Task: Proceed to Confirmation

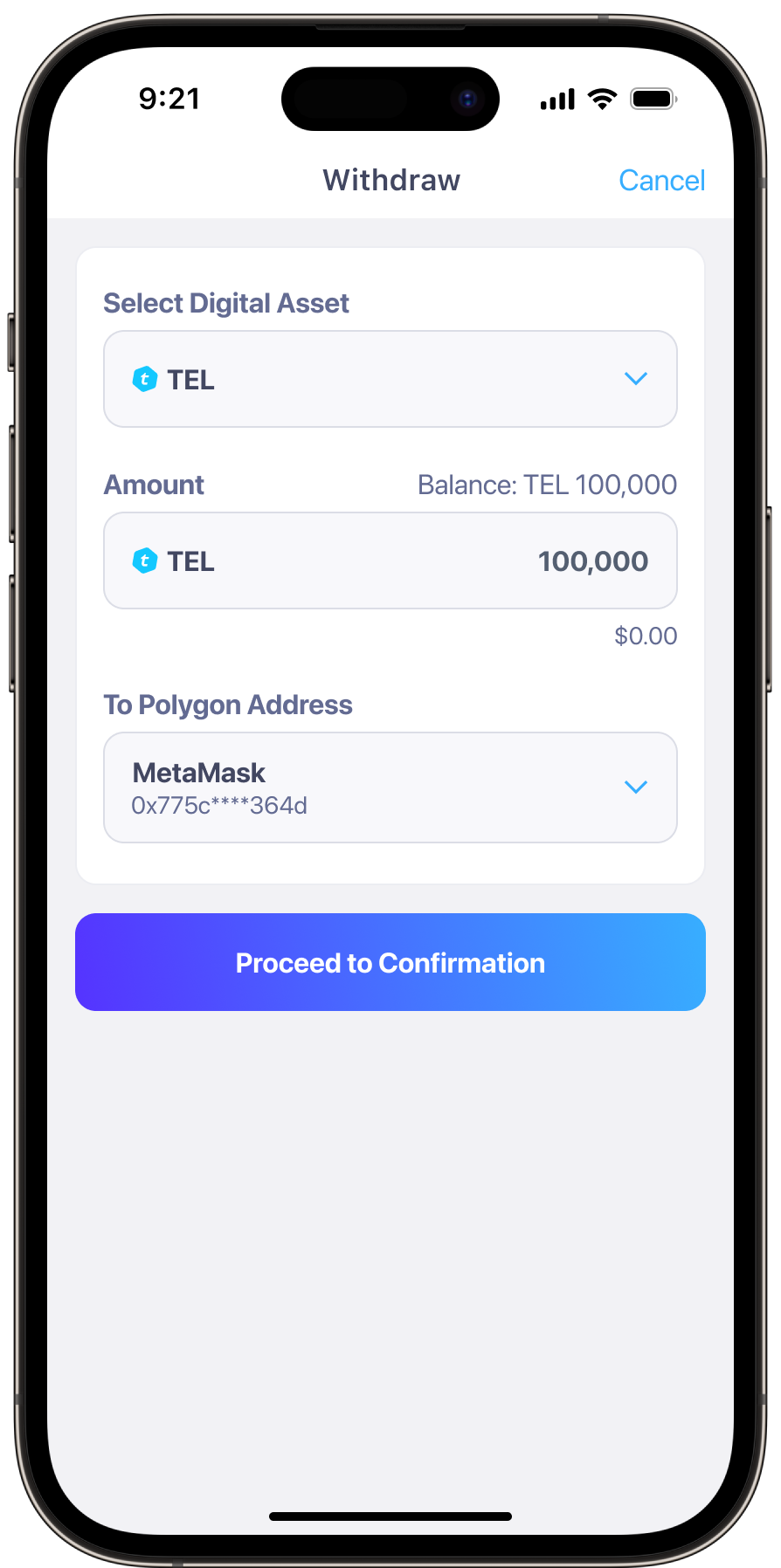Action: [x=390, y=962]
